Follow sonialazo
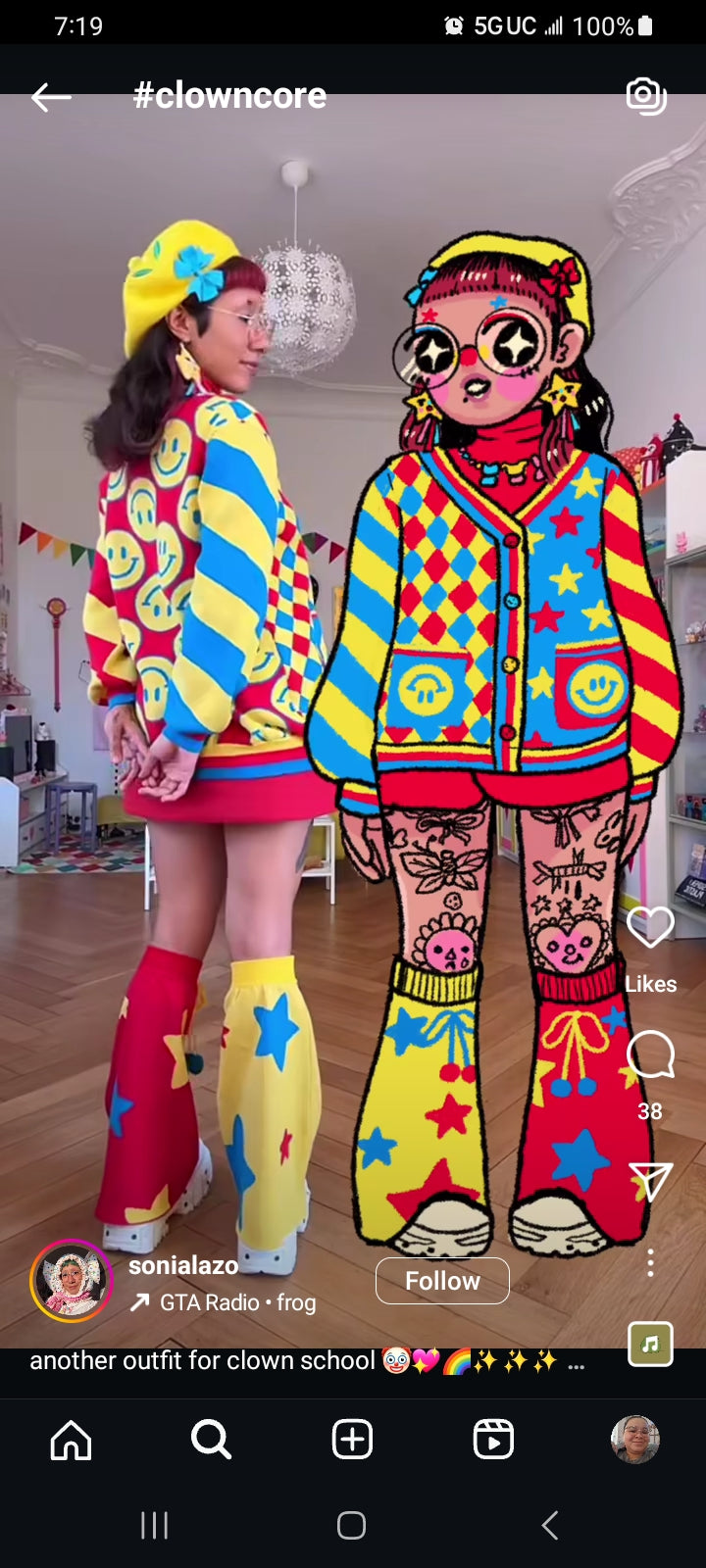This screenshot has height=1568, width=706. [442, 1281]
